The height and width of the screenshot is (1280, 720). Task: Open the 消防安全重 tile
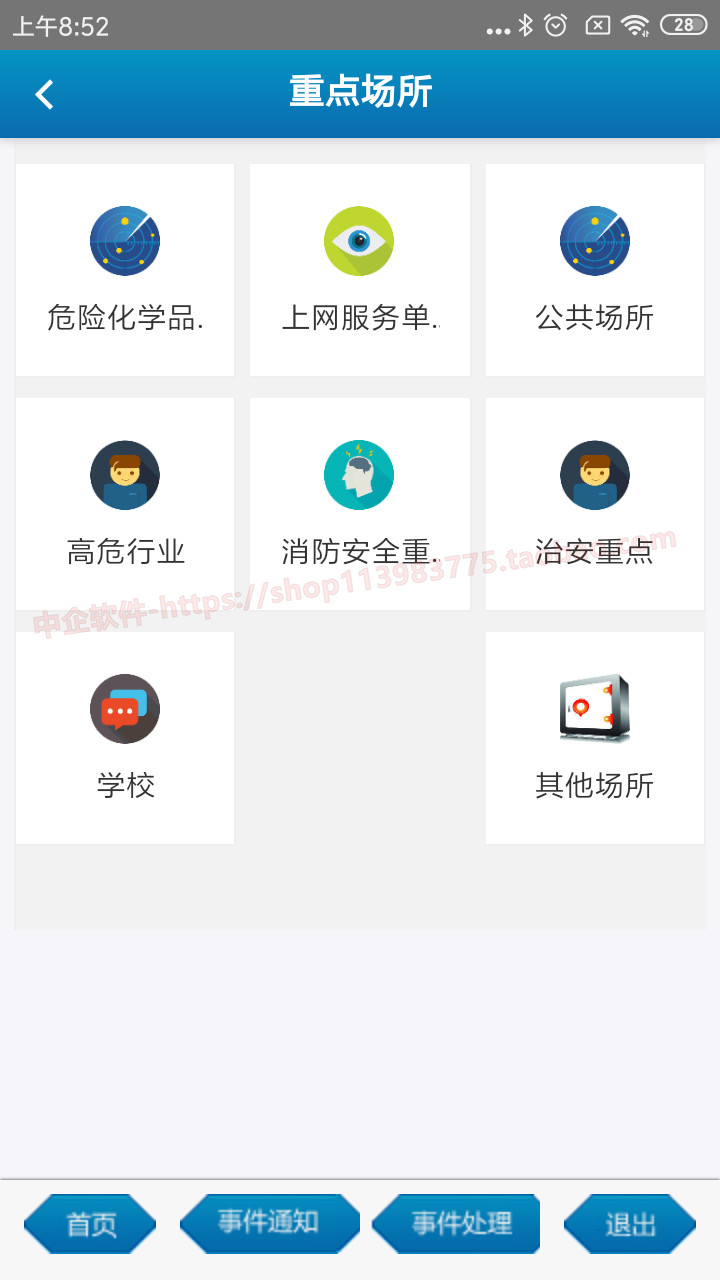coord(359,504)
